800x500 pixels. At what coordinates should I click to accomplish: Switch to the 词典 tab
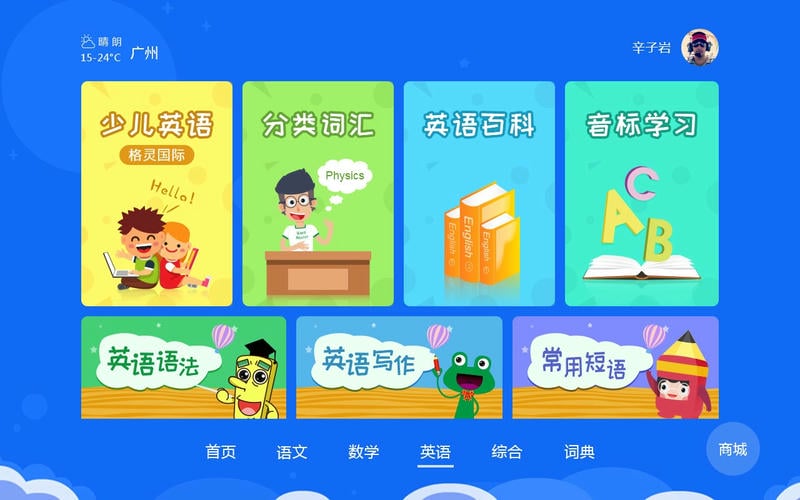[579, 452]
